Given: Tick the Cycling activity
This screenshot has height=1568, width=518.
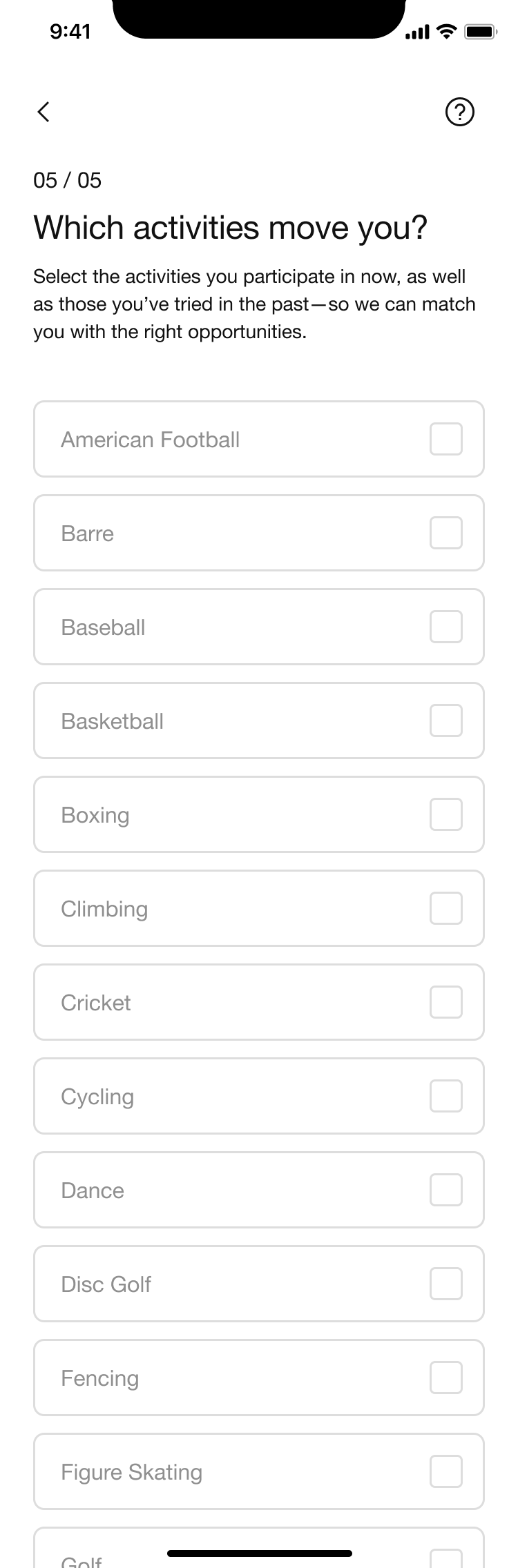Looking at the screenshot, I should pos(445,1096).
